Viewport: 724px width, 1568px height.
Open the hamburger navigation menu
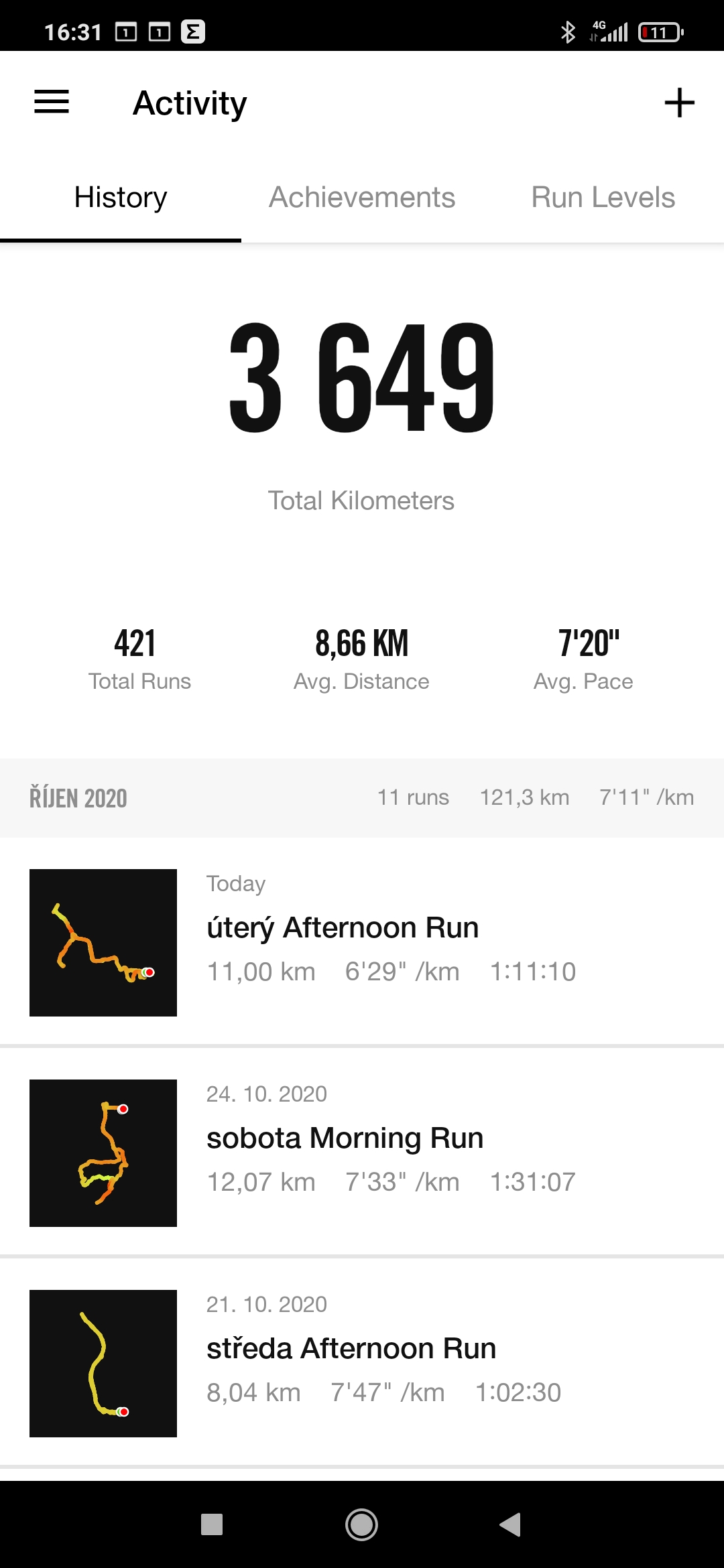52,103
